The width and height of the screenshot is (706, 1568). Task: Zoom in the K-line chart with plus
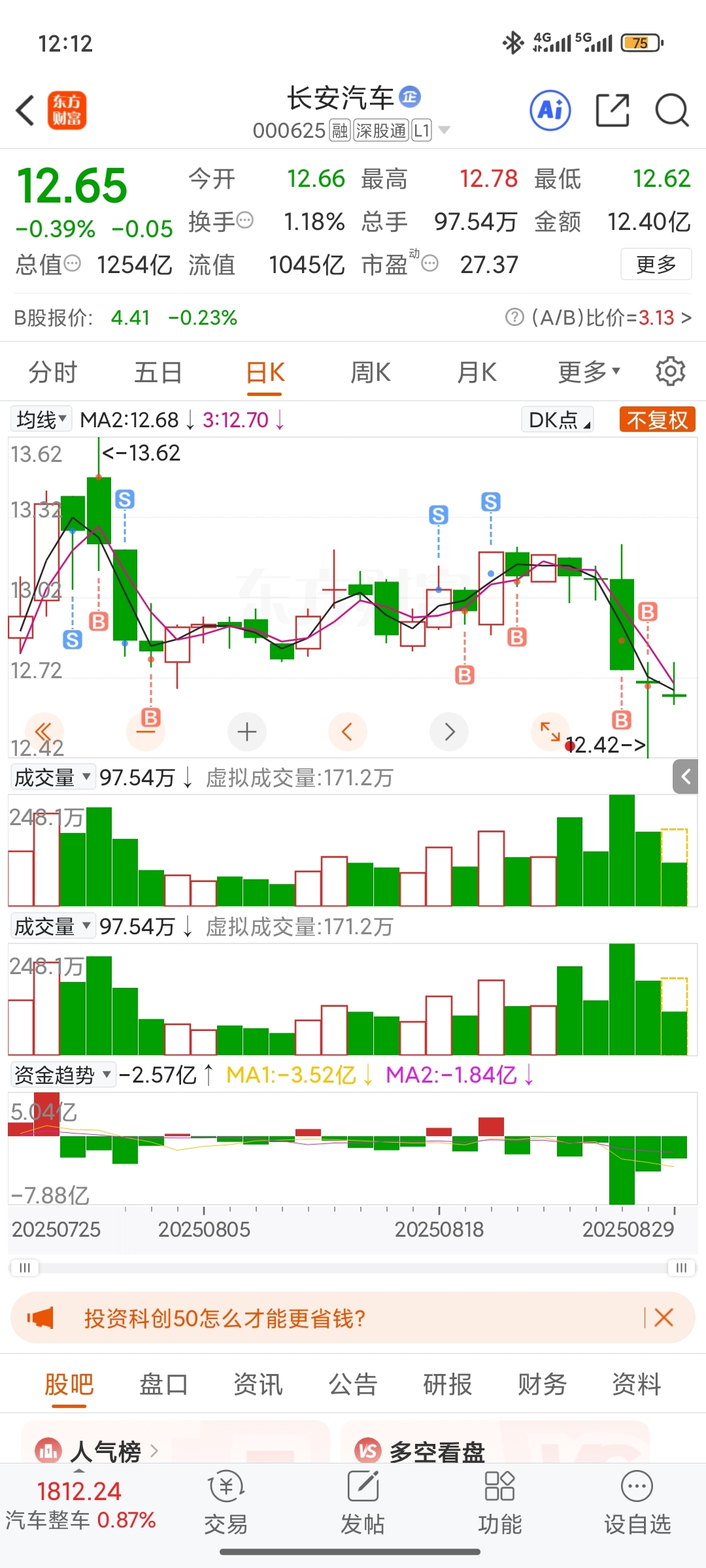point(246,732)
